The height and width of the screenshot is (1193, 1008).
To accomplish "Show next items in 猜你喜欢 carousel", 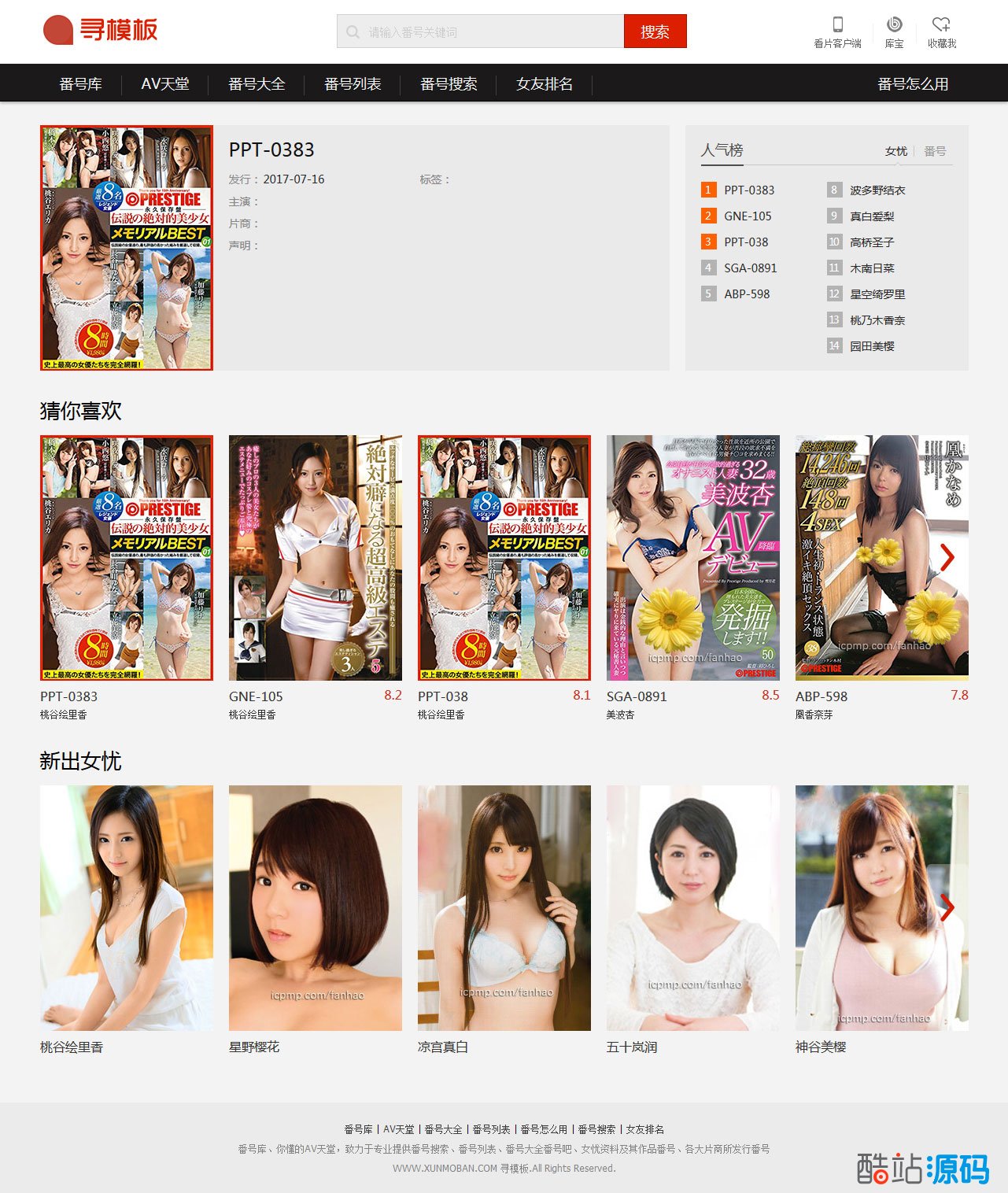I will (x=947, y=557).
